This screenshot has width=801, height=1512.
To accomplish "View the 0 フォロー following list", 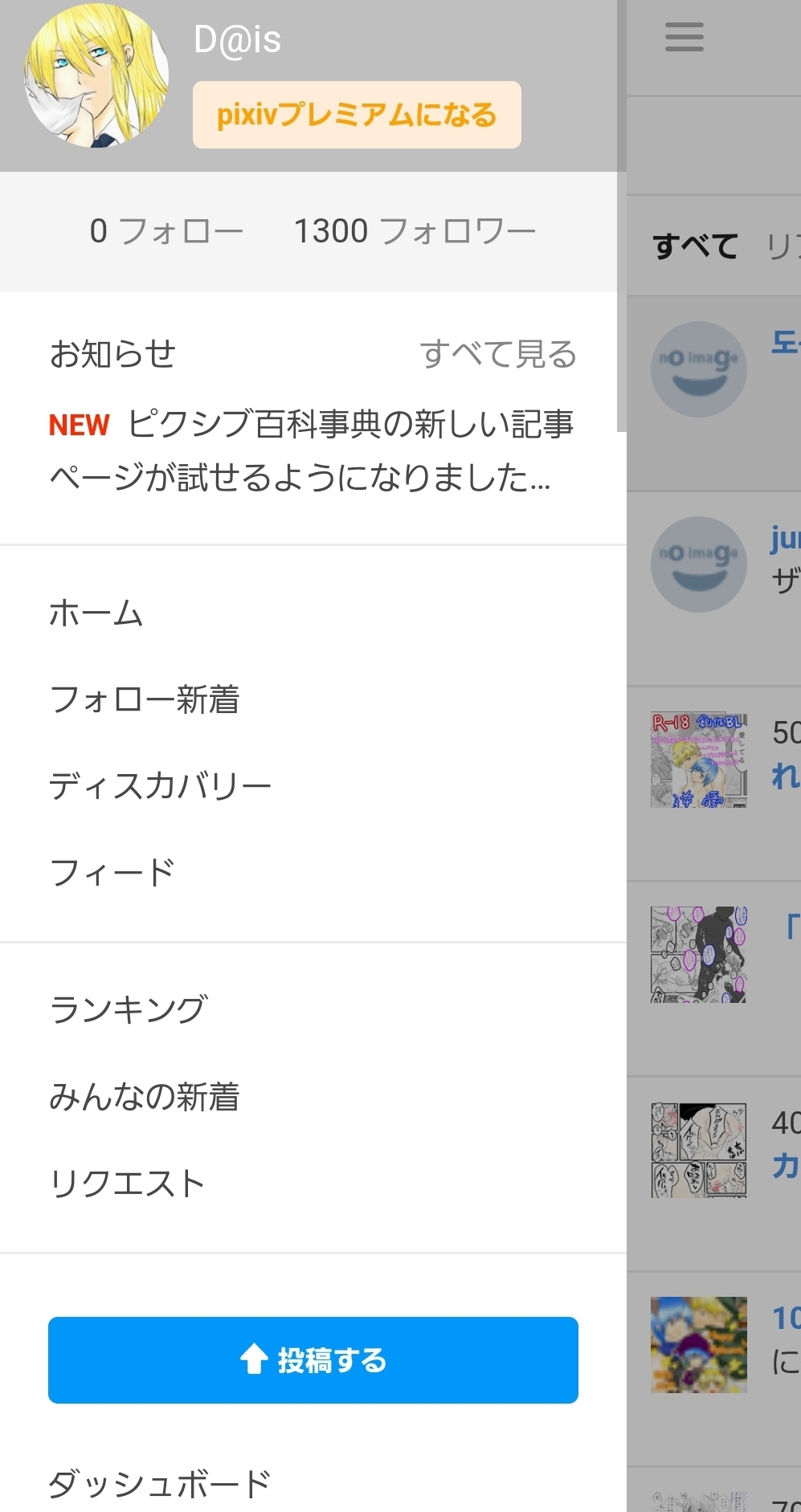I will click(166, 231).
